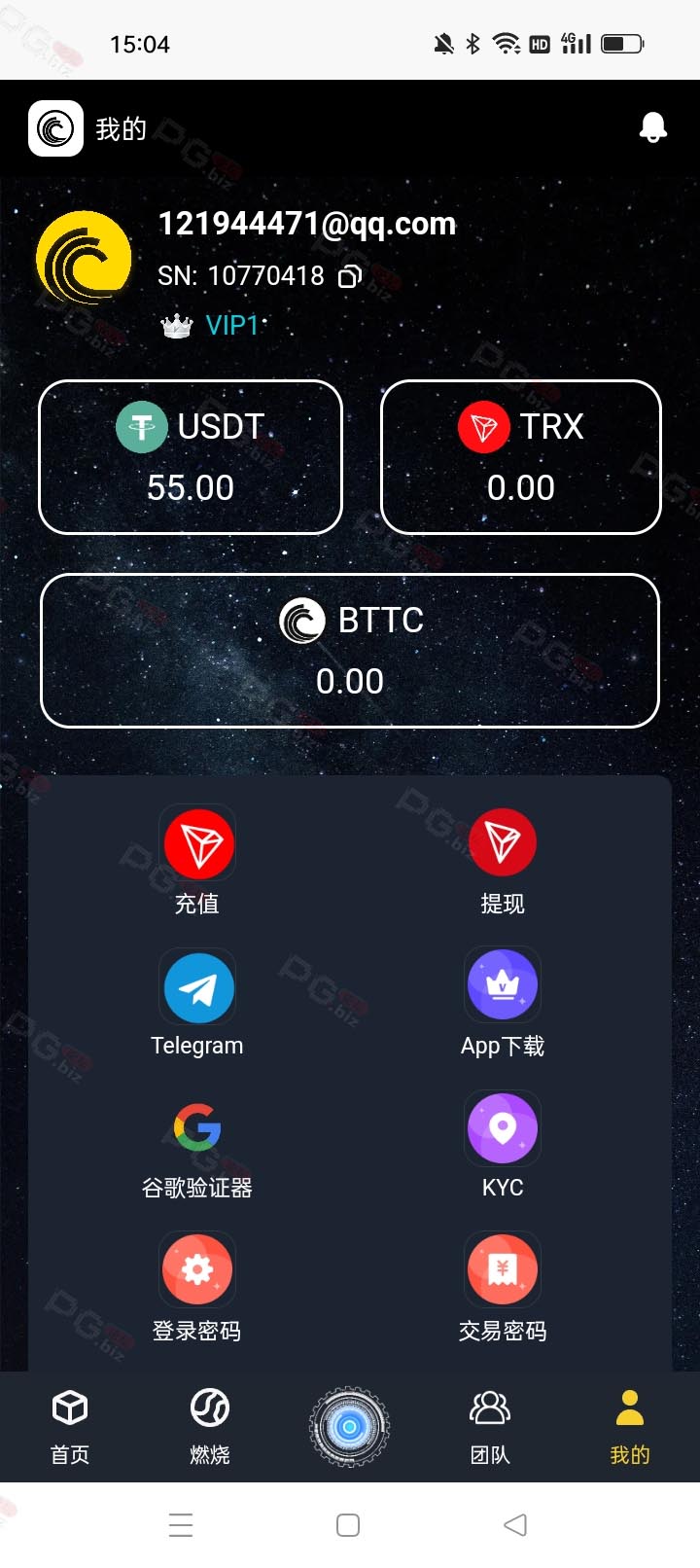Open the USDT balance card

(191, 457)
